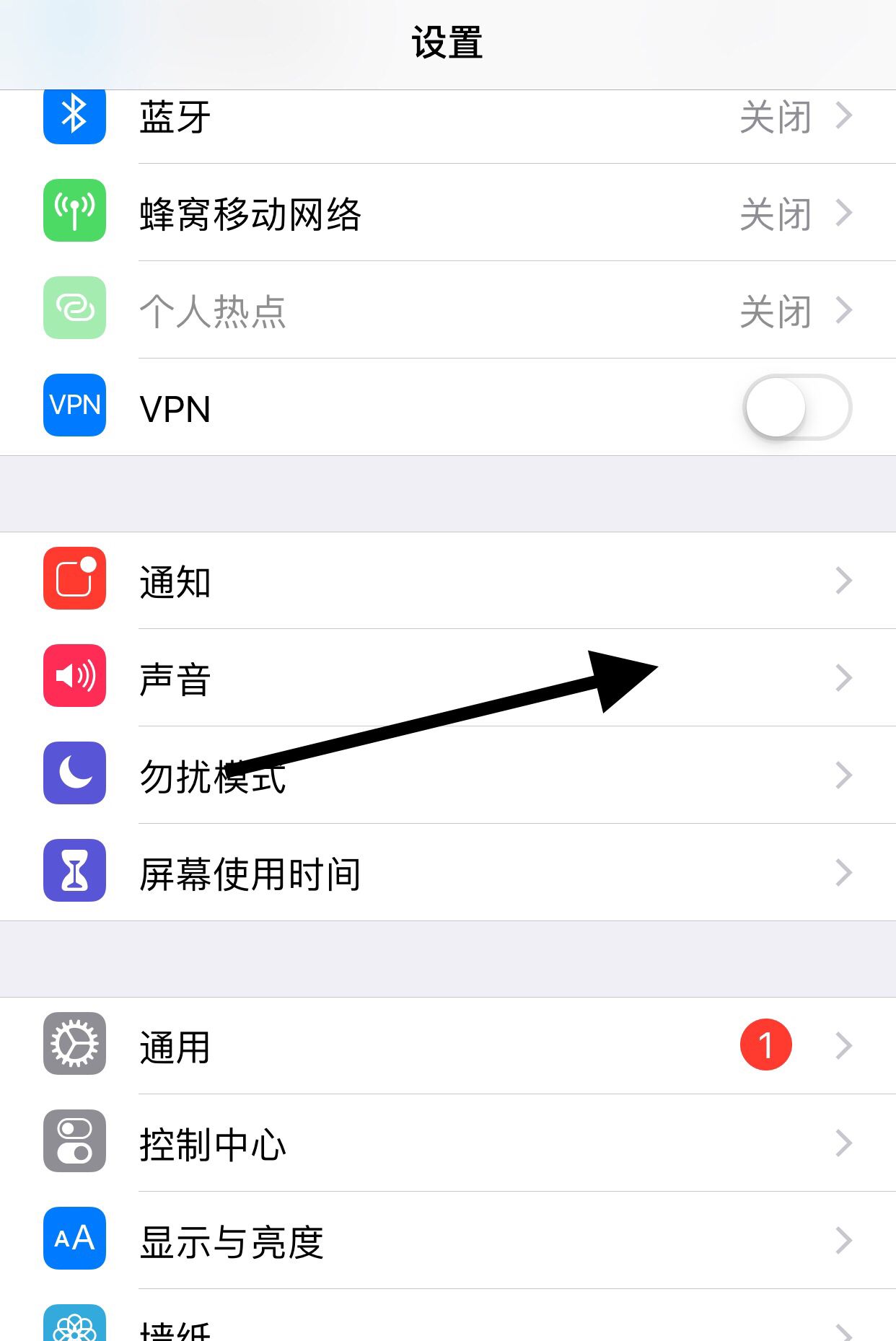Tap the General (通用) gear icon

(x=74, y=1045)
